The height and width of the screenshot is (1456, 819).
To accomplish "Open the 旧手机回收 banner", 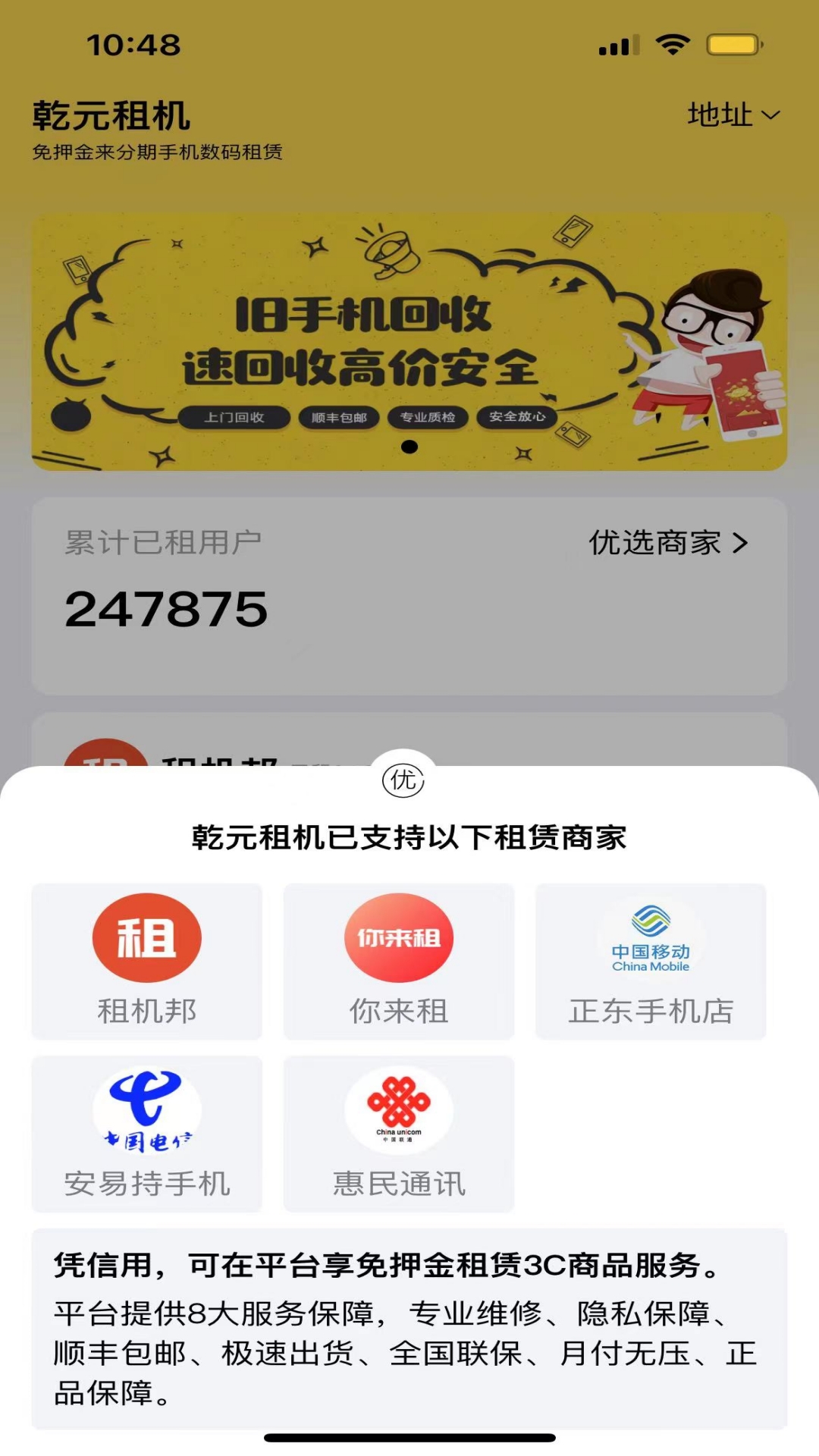I will point(409,342).
